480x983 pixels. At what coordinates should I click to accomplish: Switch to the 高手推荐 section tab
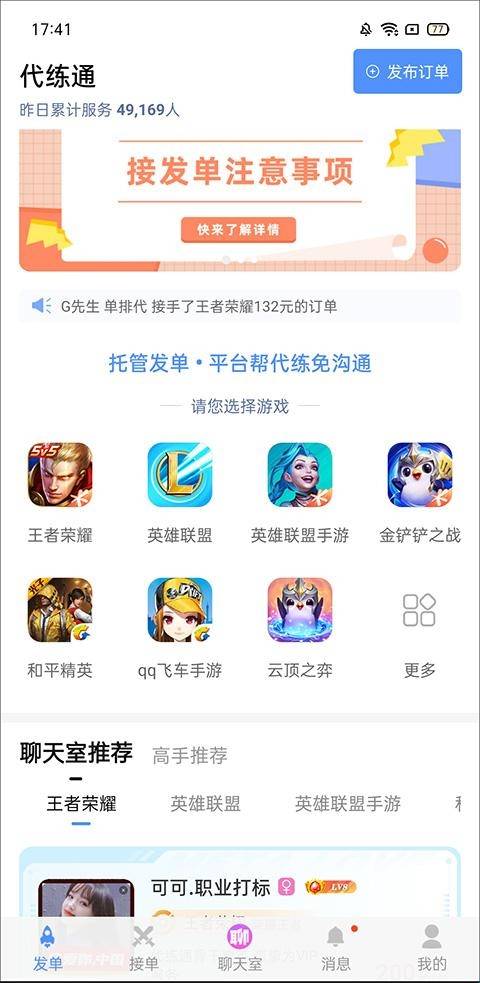(x=190, y=755)
